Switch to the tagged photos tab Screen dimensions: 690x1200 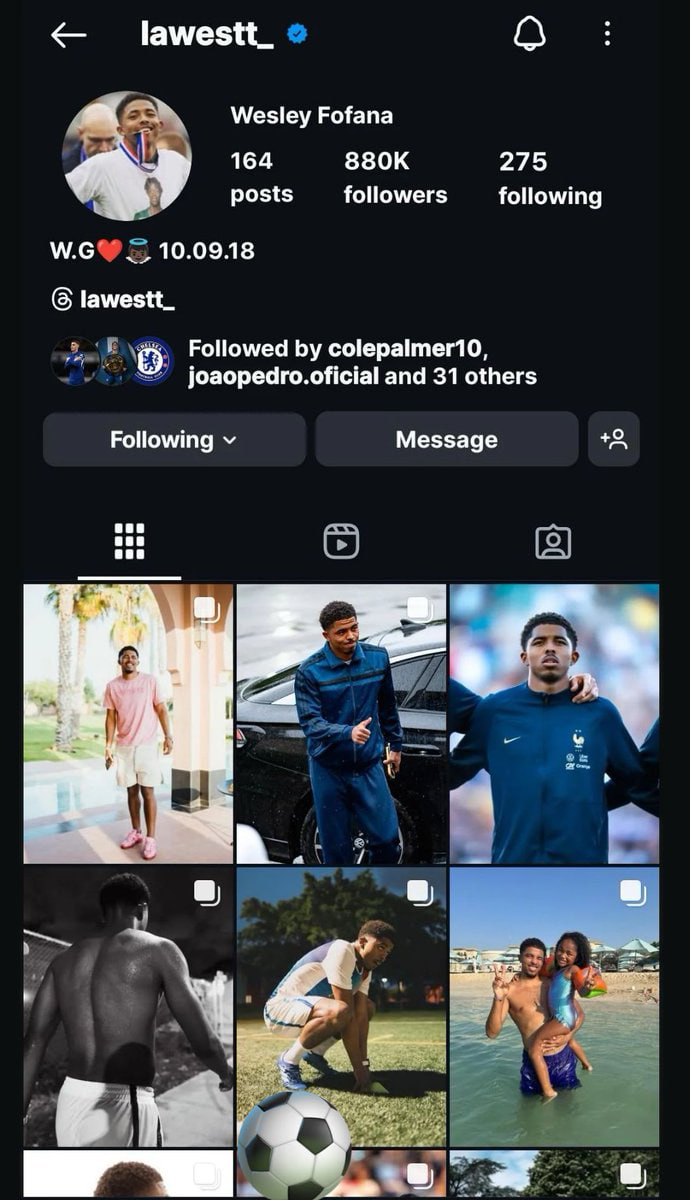[552, 541]
